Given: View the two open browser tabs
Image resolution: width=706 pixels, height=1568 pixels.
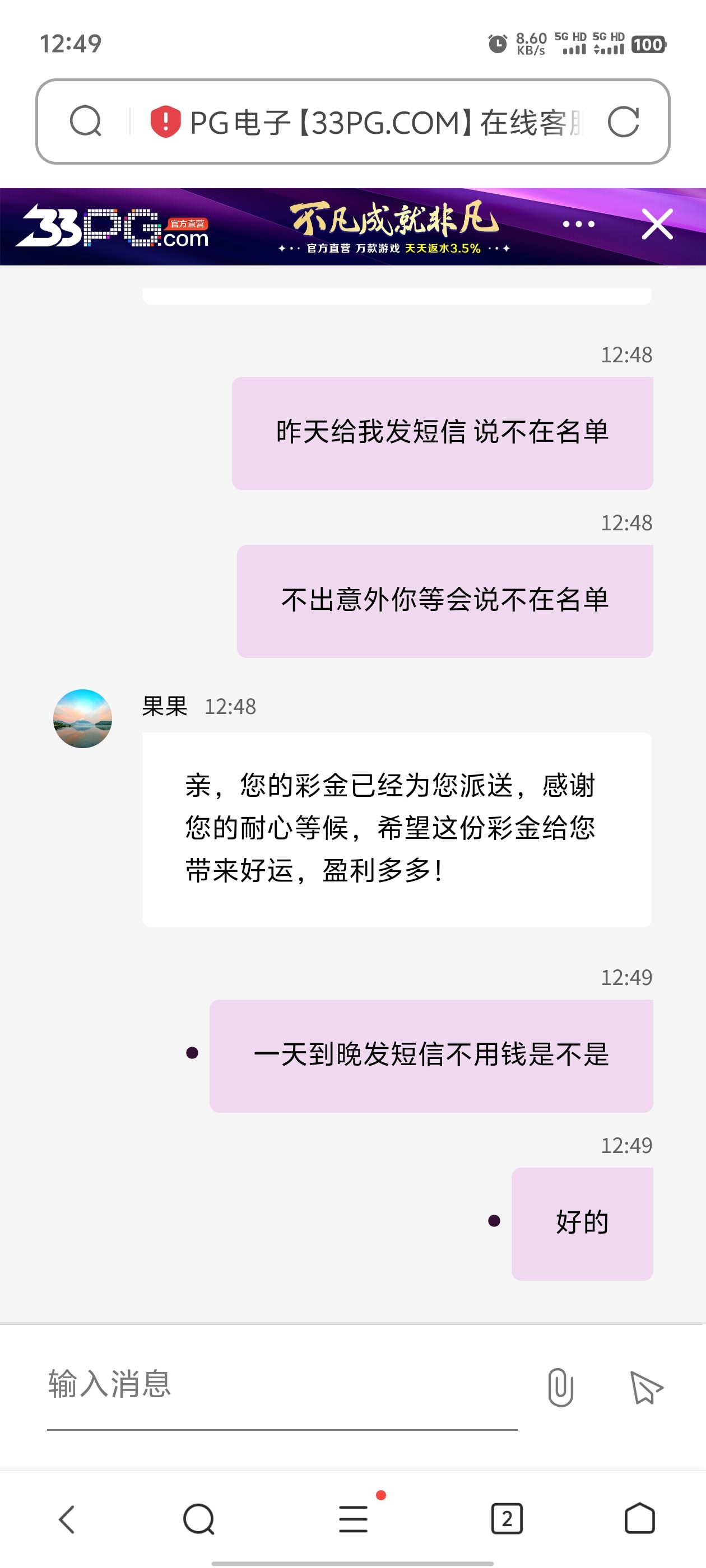Looking at the screenshot, I should (x=507, y=1519).
